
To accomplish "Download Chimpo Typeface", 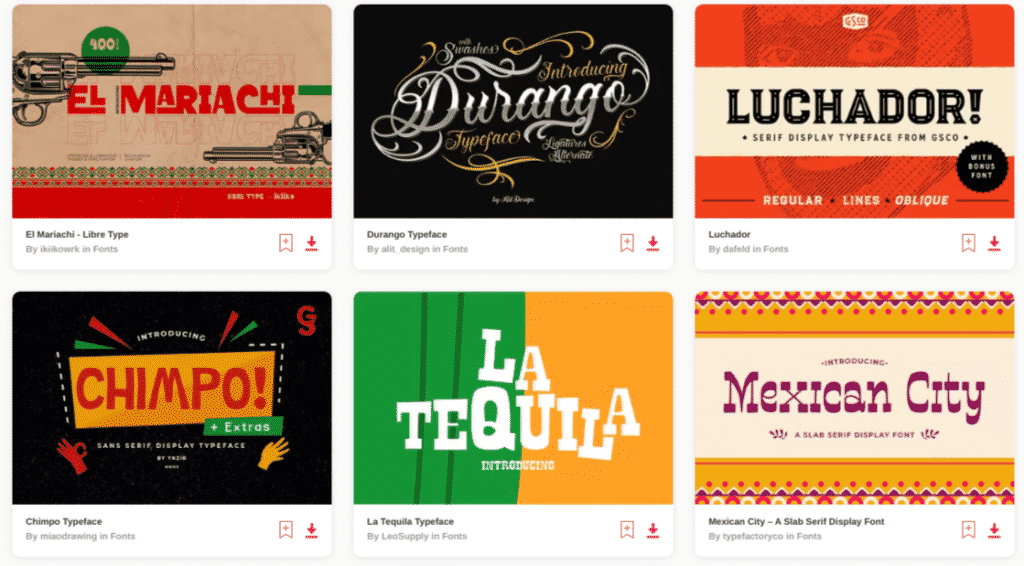I will point(311,529).
